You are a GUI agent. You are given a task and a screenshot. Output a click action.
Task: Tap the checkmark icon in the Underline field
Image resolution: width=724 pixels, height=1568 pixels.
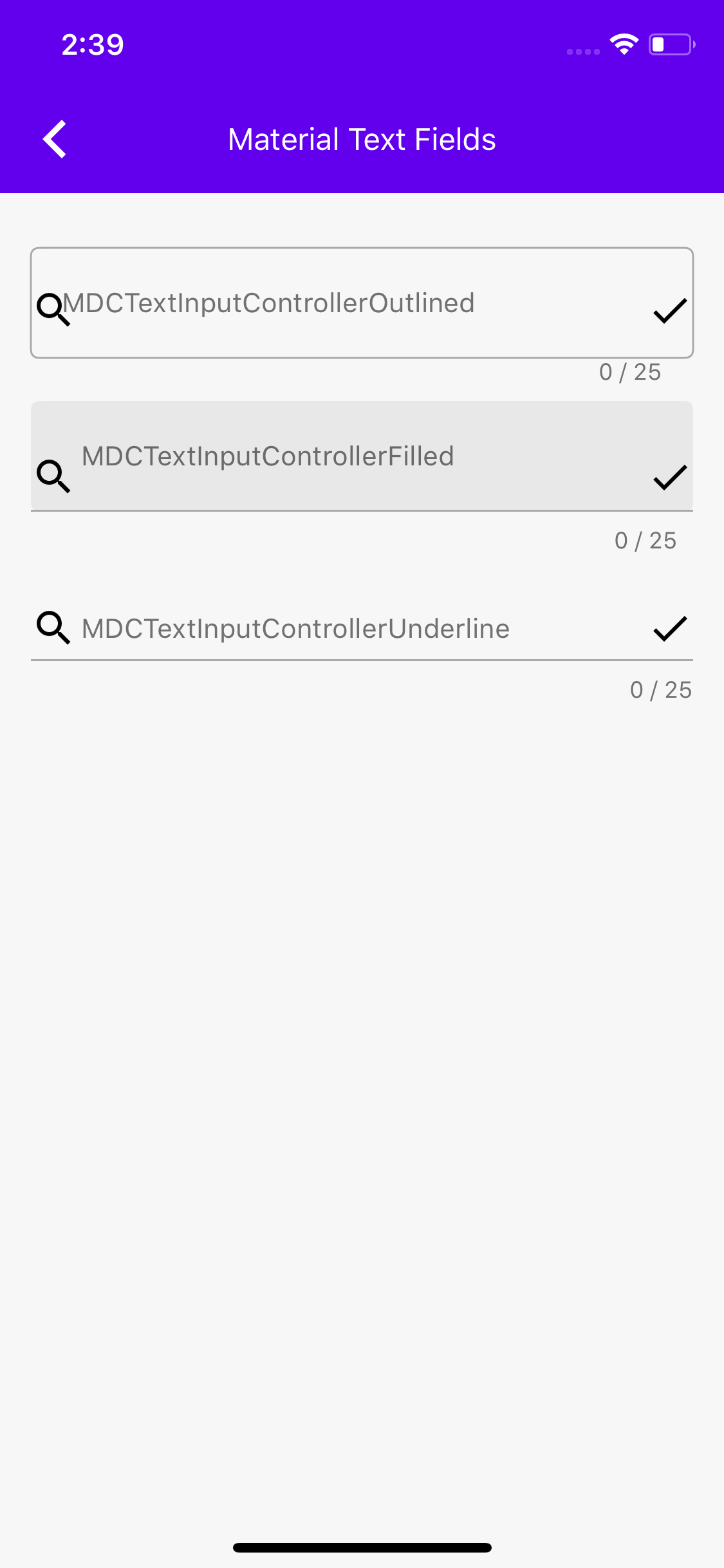pos(671,630)
